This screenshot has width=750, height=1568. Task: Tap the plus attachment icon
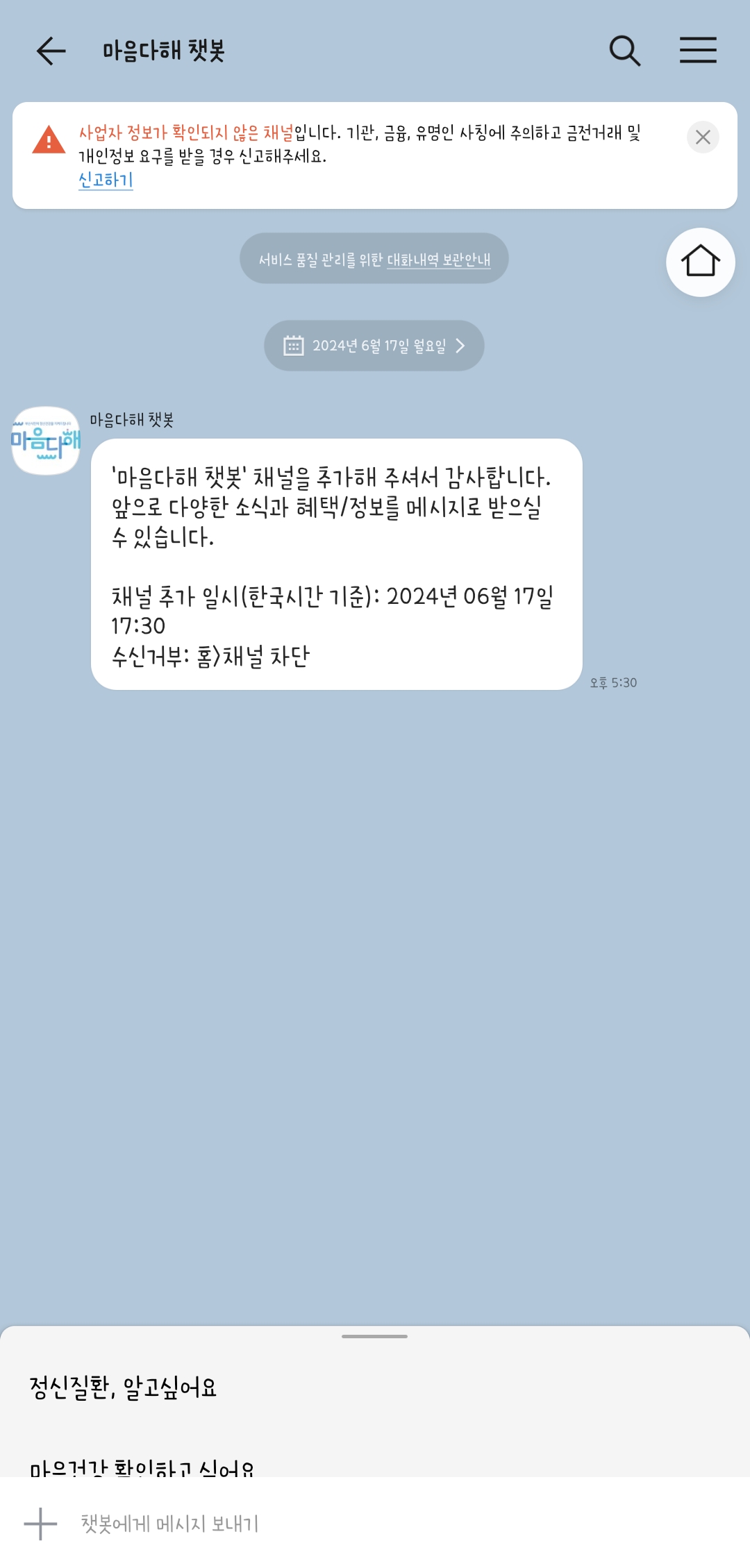40,1524
